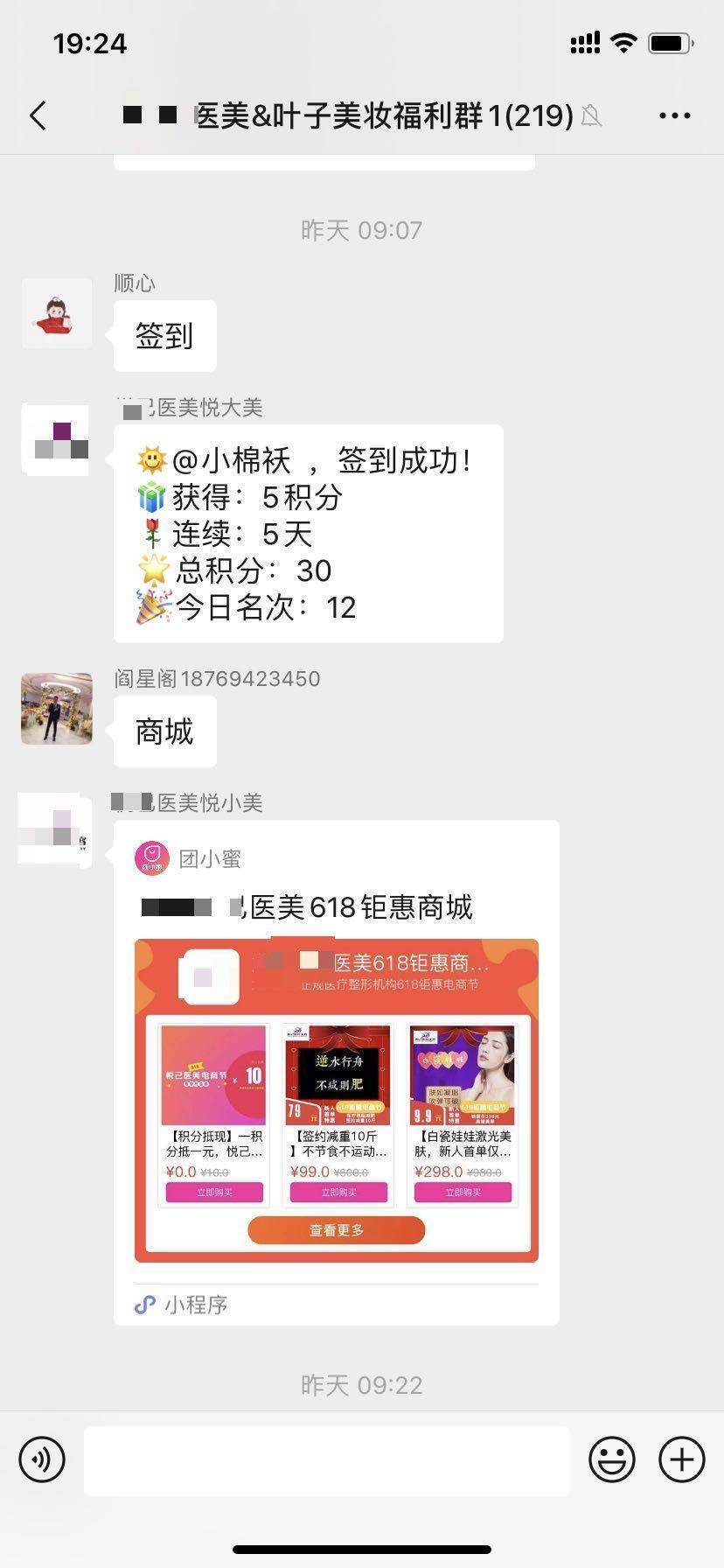Image resolution: width=724 pixels, height=1568 pixels.
Task: Tap 立即购买 on the ¥0.0 product
Action: click(212, 1192)
